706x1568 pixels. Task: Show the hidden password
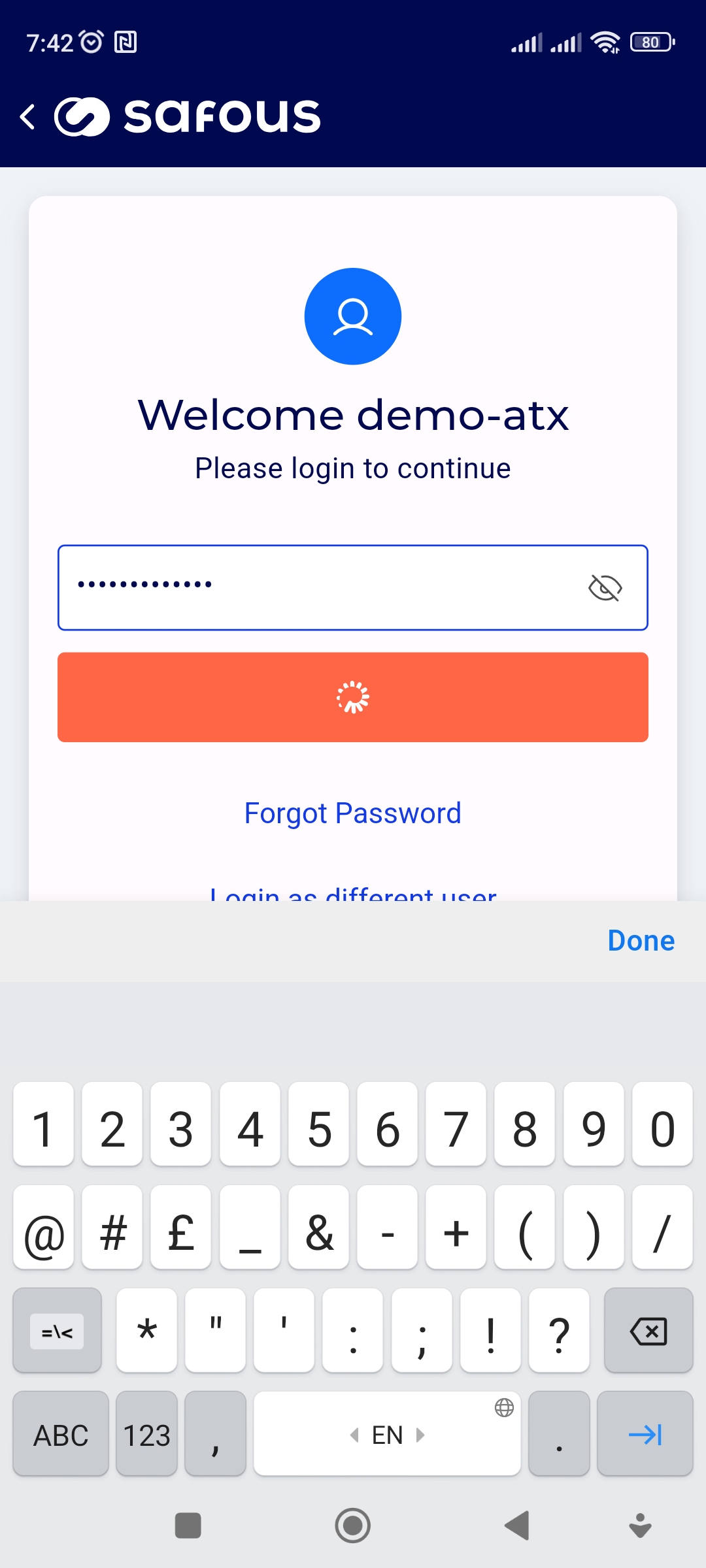[605, 587]
